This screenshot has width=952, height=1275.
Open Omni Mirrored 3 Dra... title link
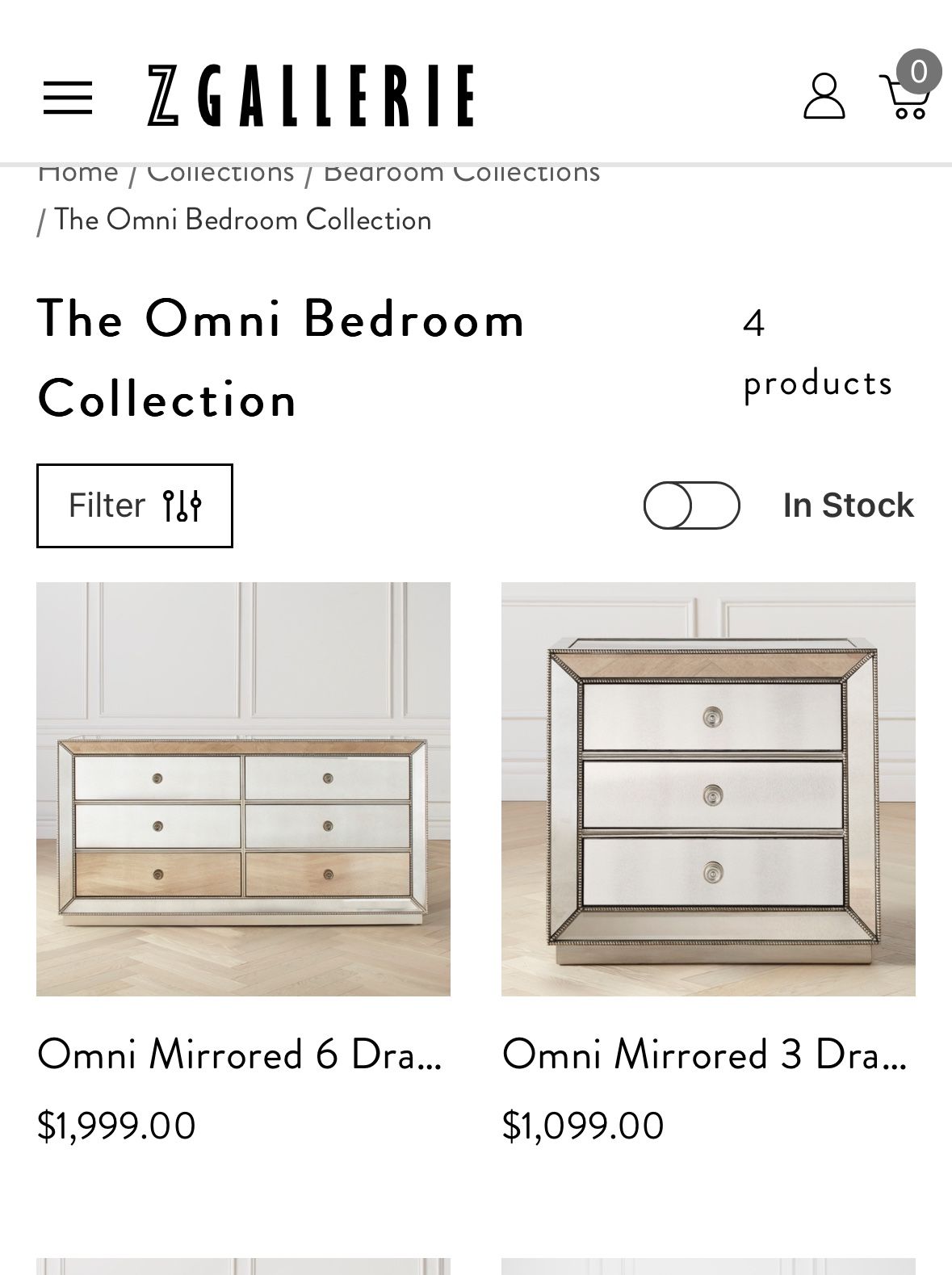point(704,1054)
